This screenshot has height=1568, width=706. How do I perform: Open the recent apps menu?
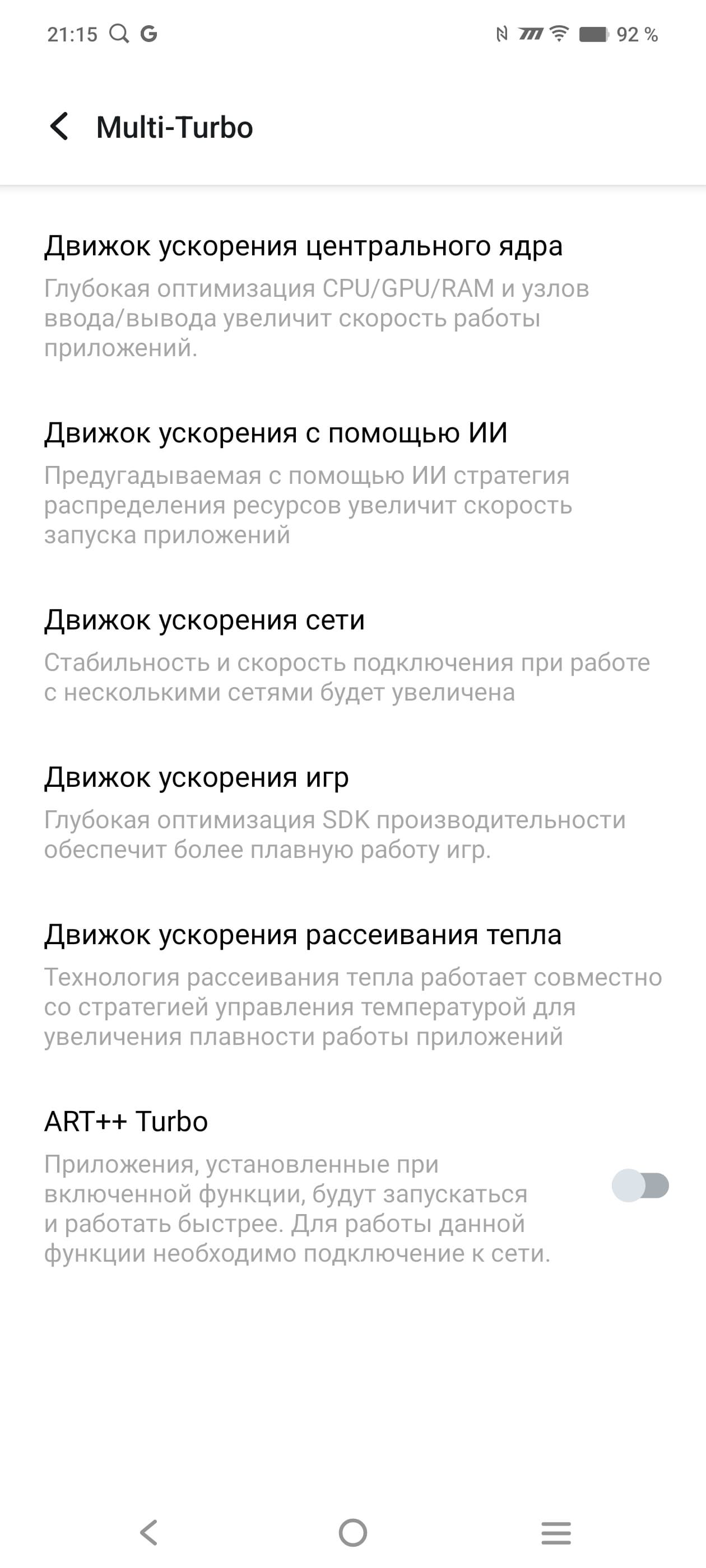[x=555, y=1532]
